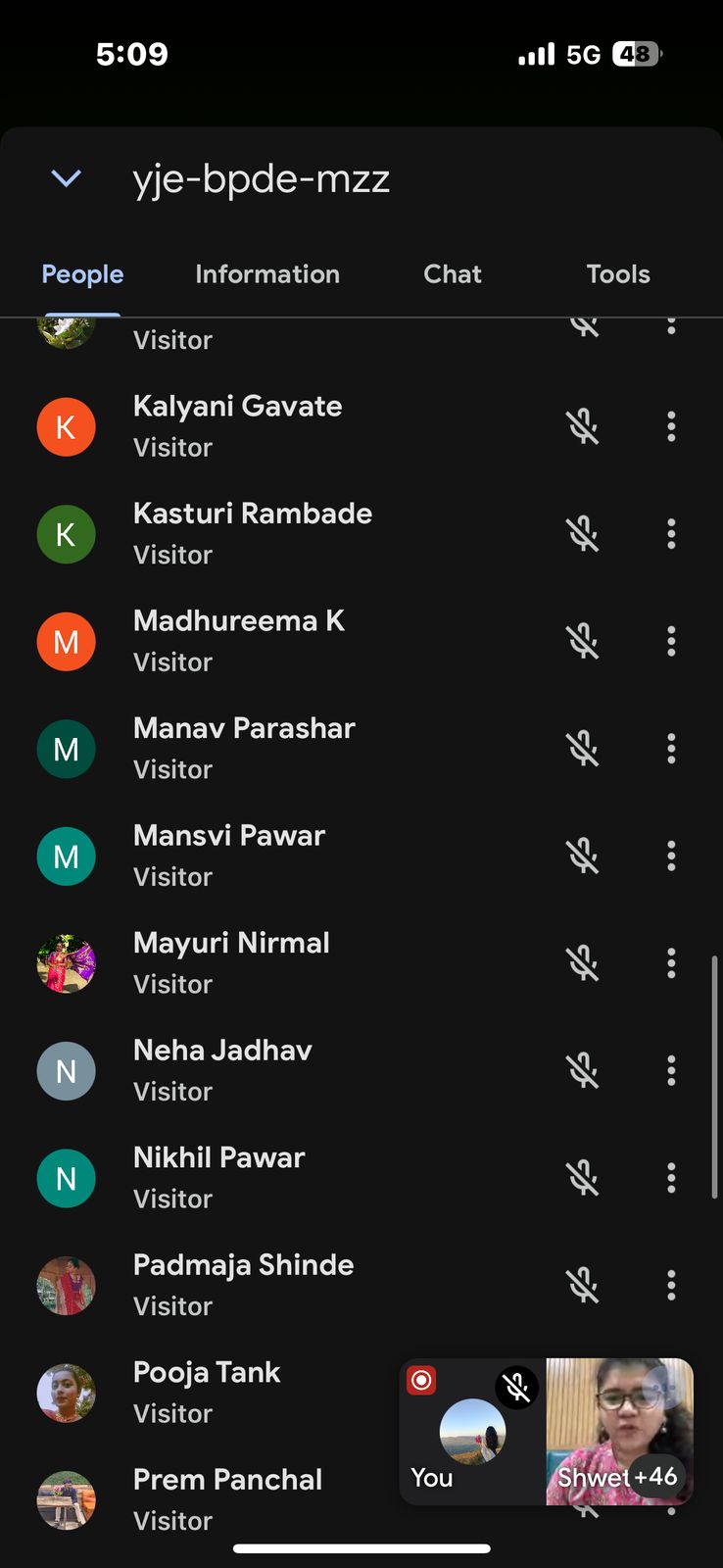Tap the mute icon for Kalyani Gavate
Viewport: 723px width, 1568px height.
click(583, 426)
